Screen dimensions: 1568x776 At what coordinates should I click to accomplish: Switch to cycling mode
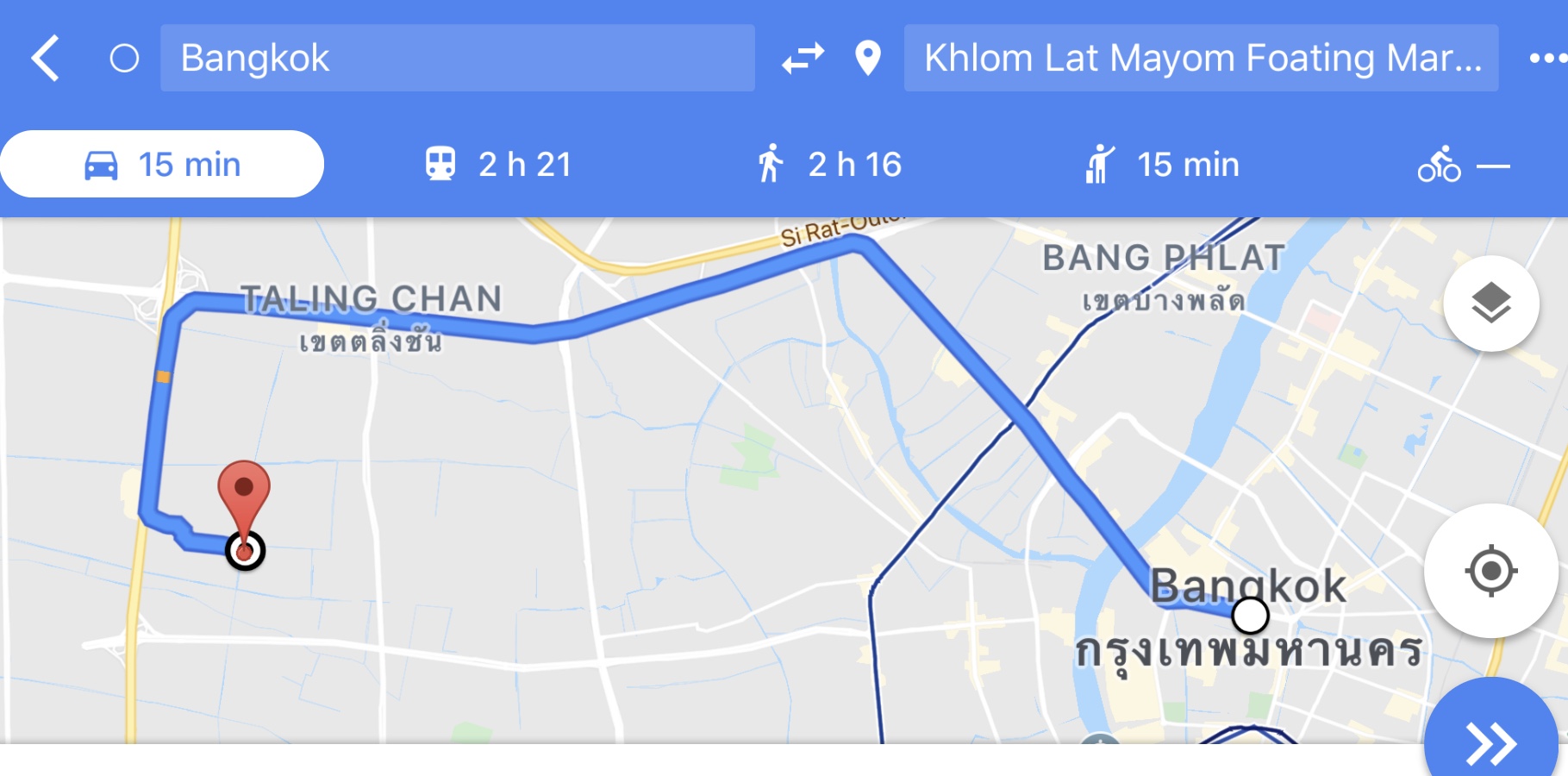tap(1463, 164)
